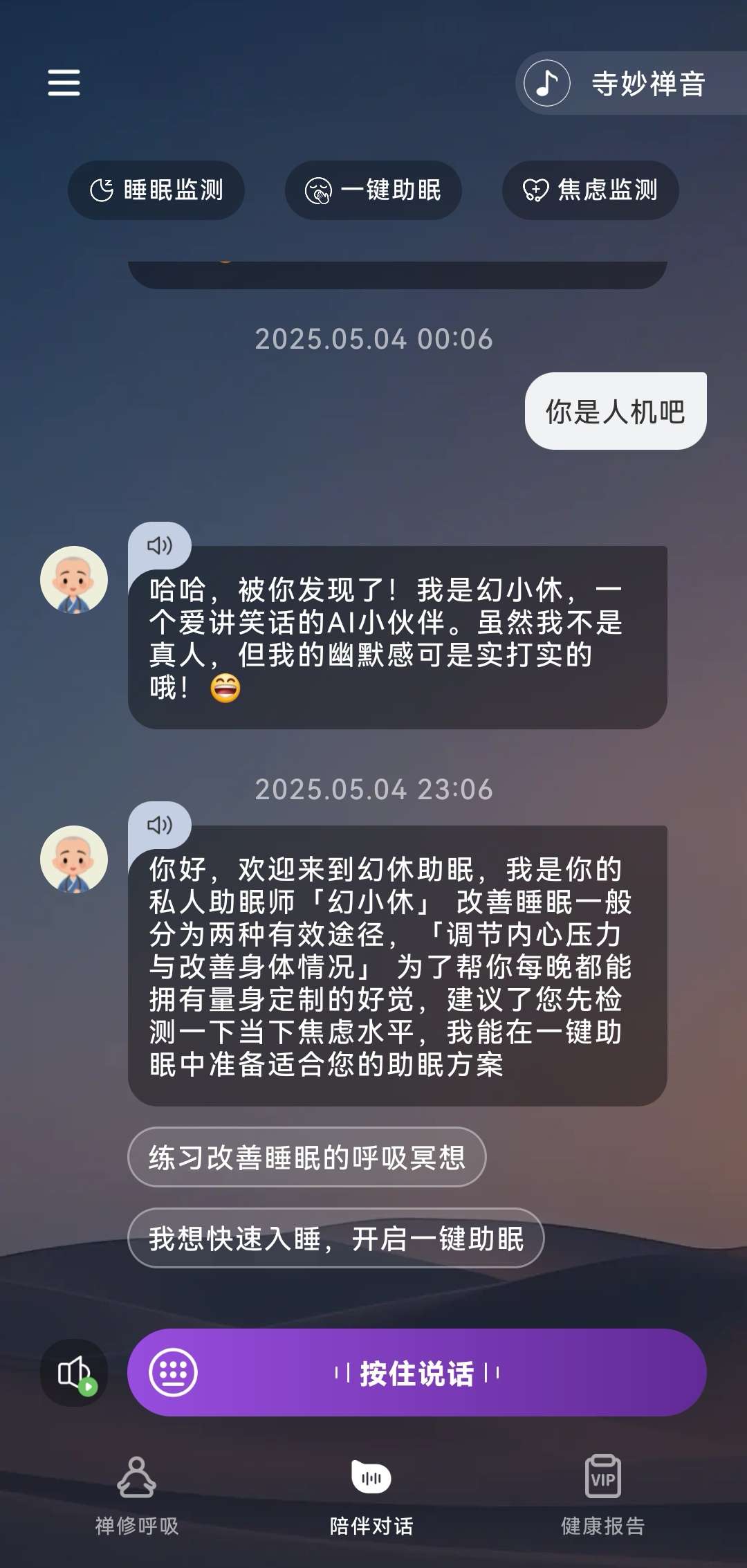Open the 睡眠监测 chip
747x1568 pixels.
pyautogui.click(x=156, y=190)
